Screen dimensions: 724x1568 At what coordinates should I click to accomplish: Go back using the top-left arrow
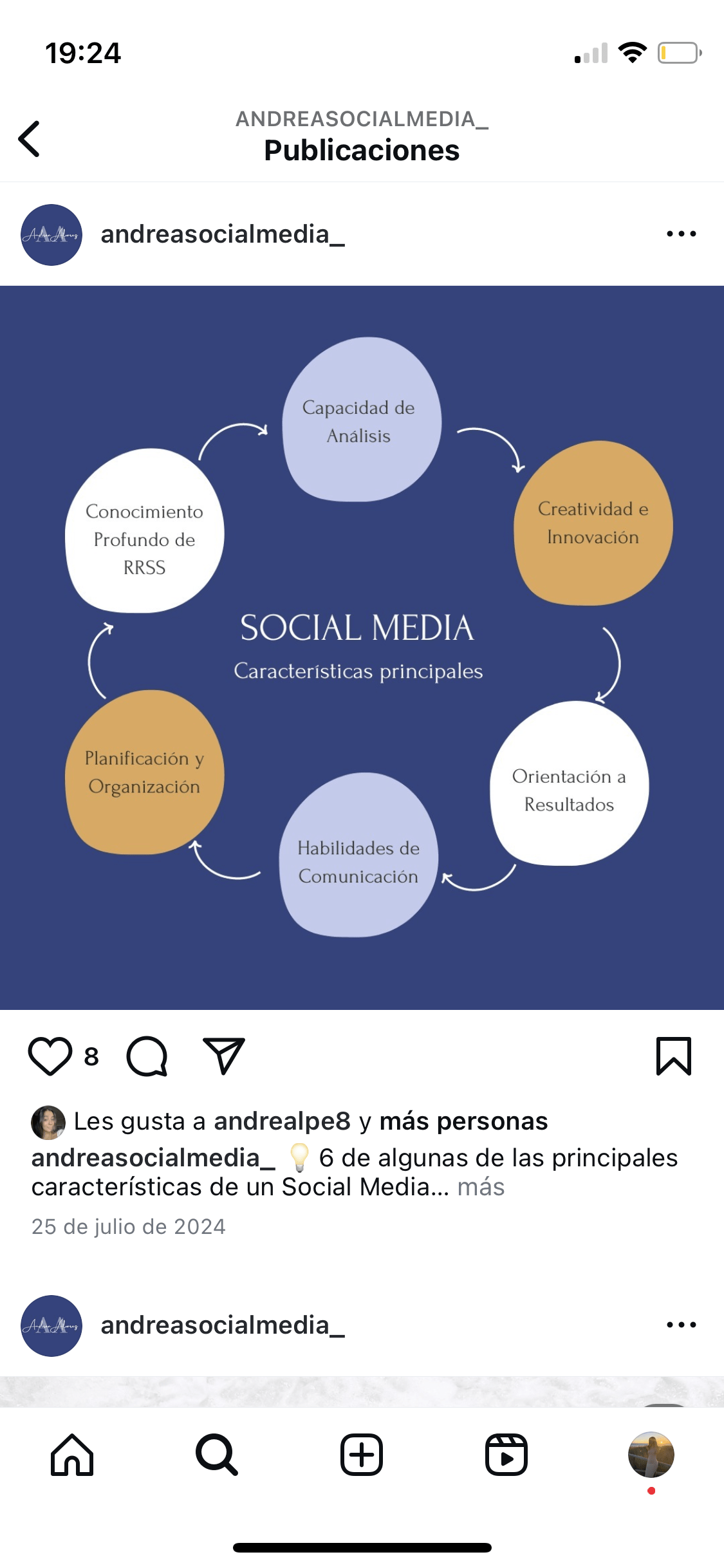[30, 138]
